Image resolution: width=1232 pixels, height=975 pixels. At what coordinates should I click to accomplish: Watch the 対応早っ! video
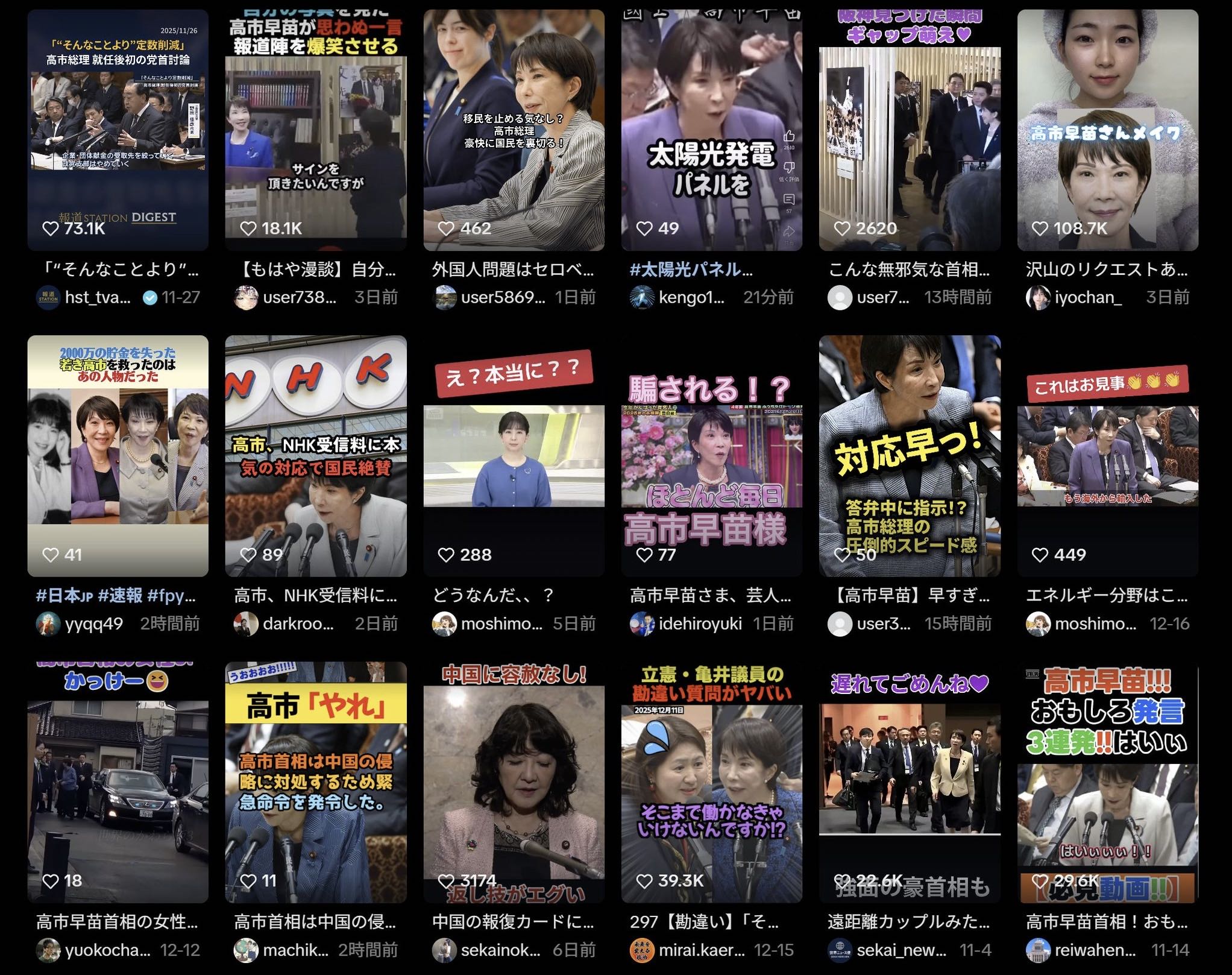tap(910, 456)
